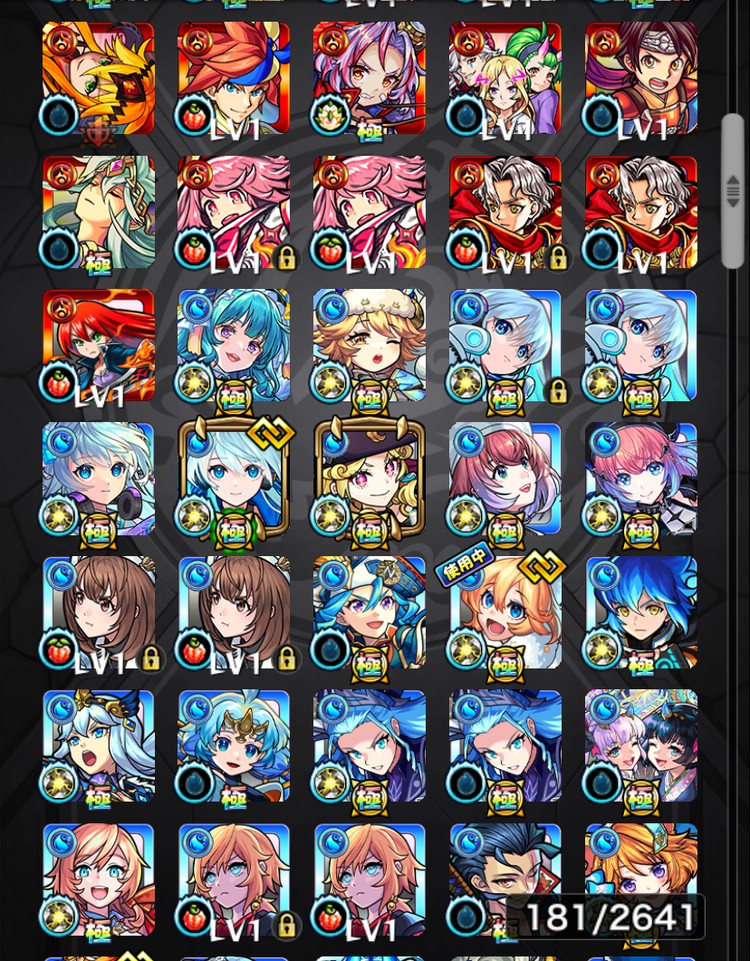750x961 pixels.
Task: Select the locked gray-haired man in red scarf
Action: click(505, 212)
